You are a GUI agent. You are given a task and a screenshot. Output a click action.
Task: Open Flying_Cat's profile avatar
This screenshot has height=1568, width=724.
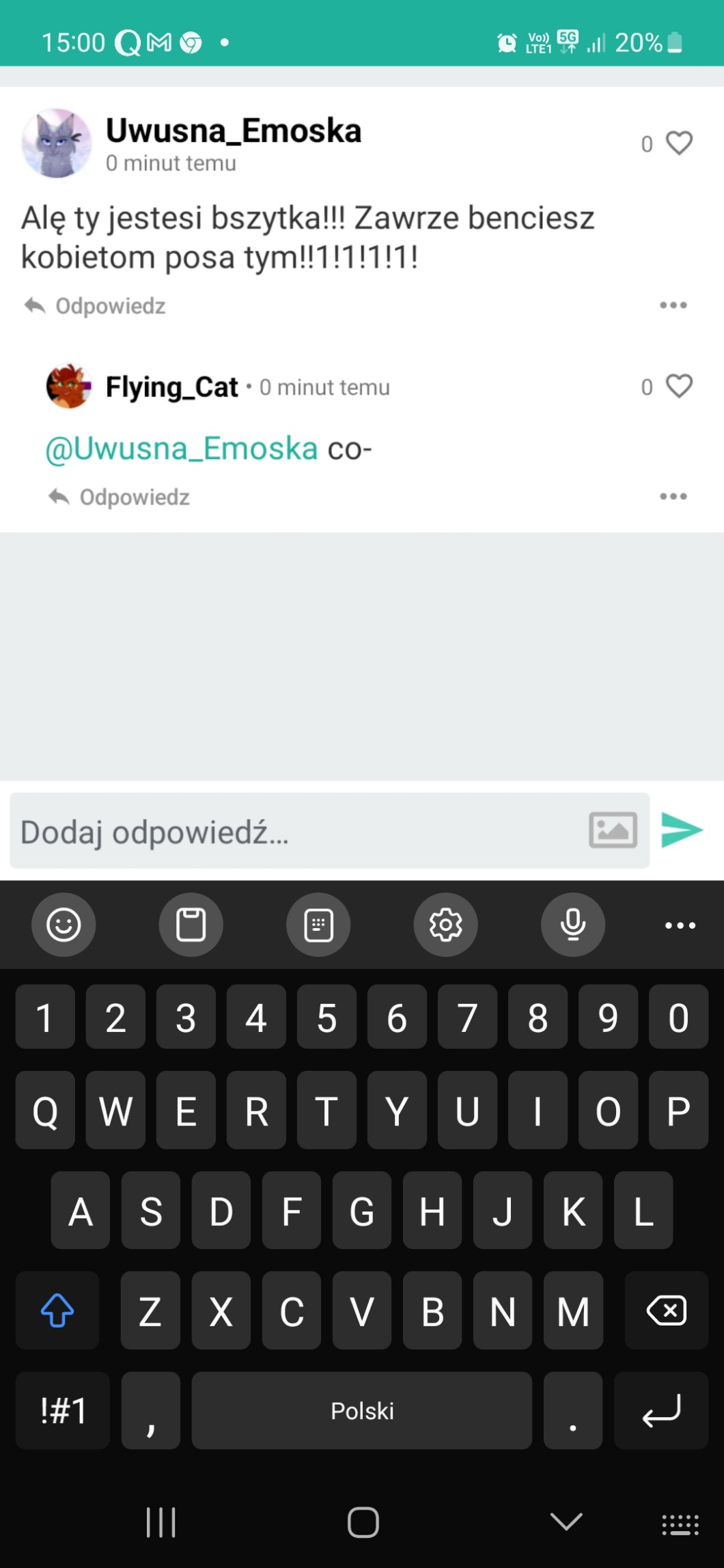coord(68,386)
